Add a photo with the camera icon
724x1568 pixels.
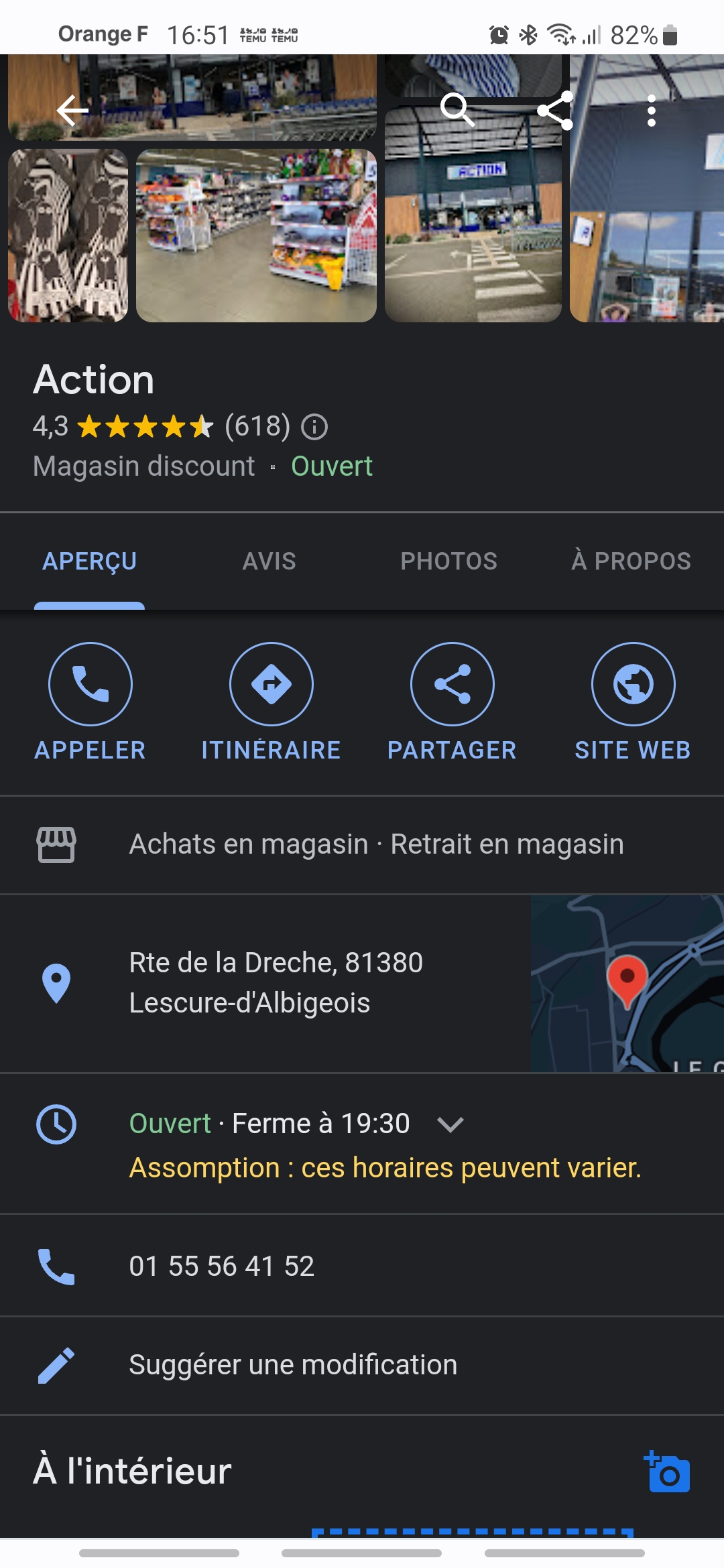(x=667, y=1472)
